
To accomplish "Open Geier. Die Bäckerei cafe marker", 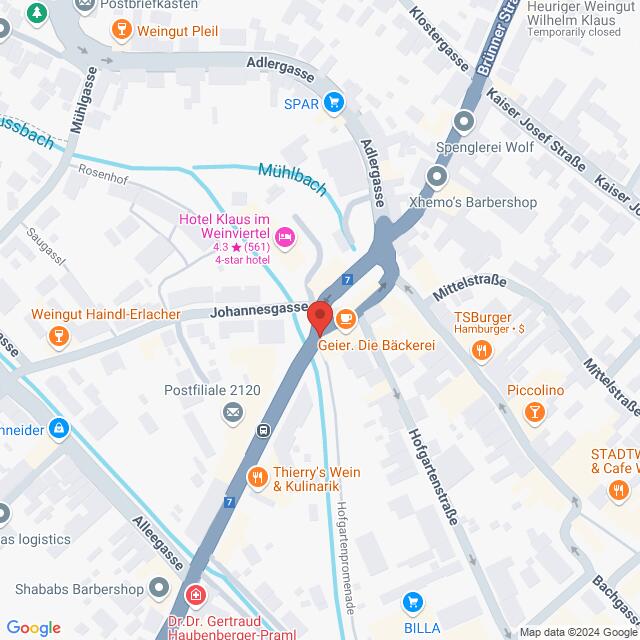I will pos(346,319).
